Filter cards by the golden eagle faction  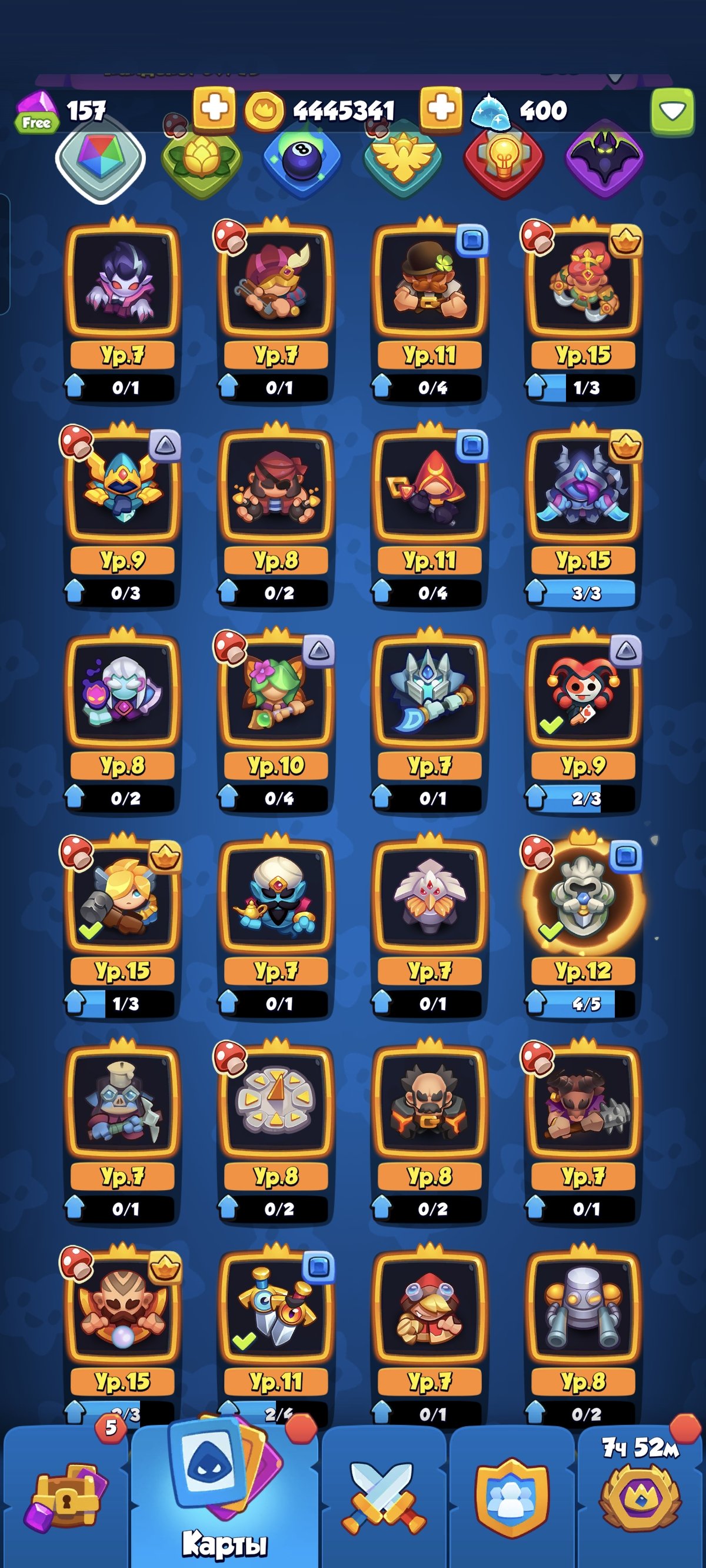[403, 160]
